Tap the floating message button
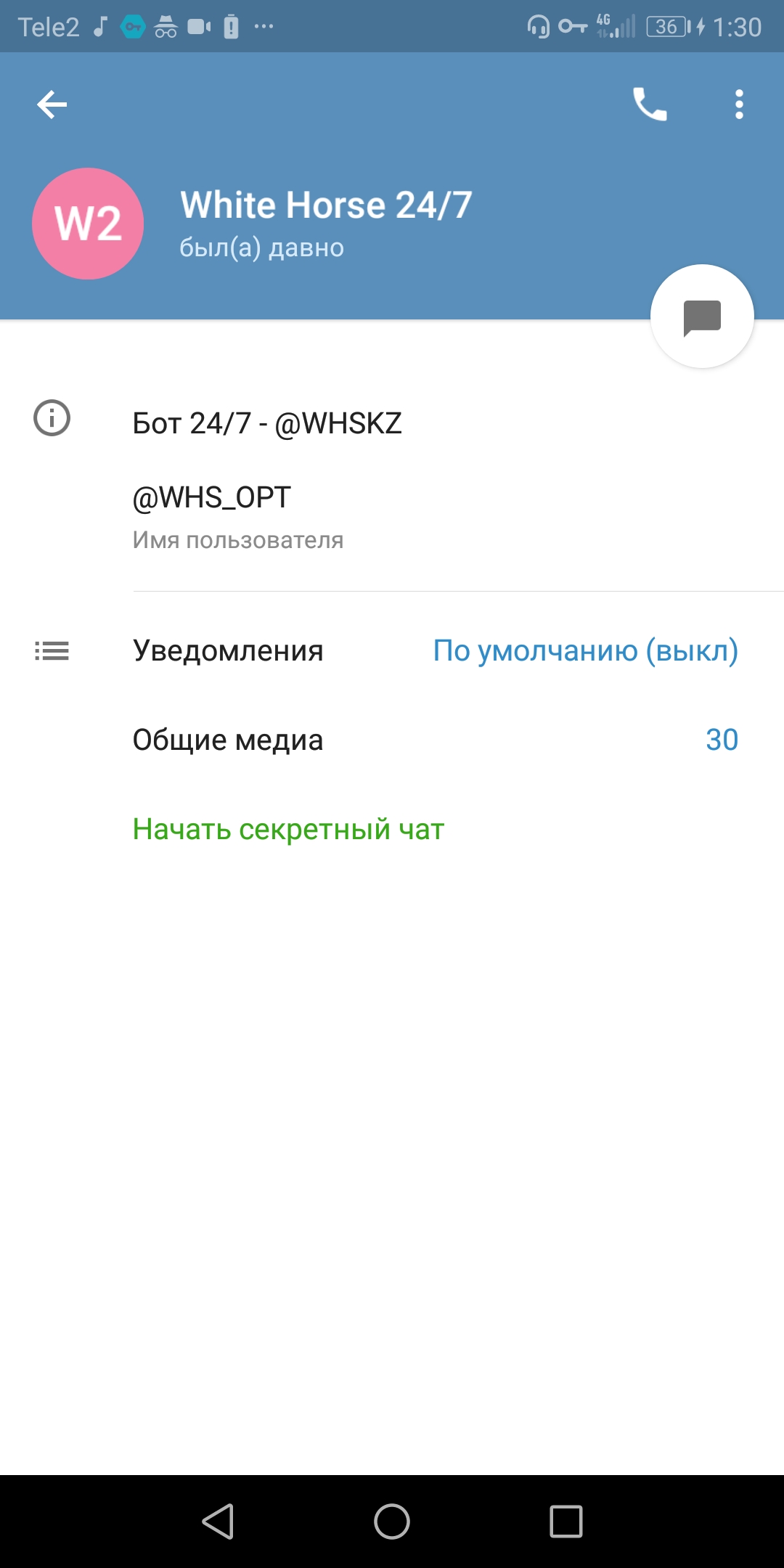The height and width of the screenshot is (1568, 784). [702, 317]
